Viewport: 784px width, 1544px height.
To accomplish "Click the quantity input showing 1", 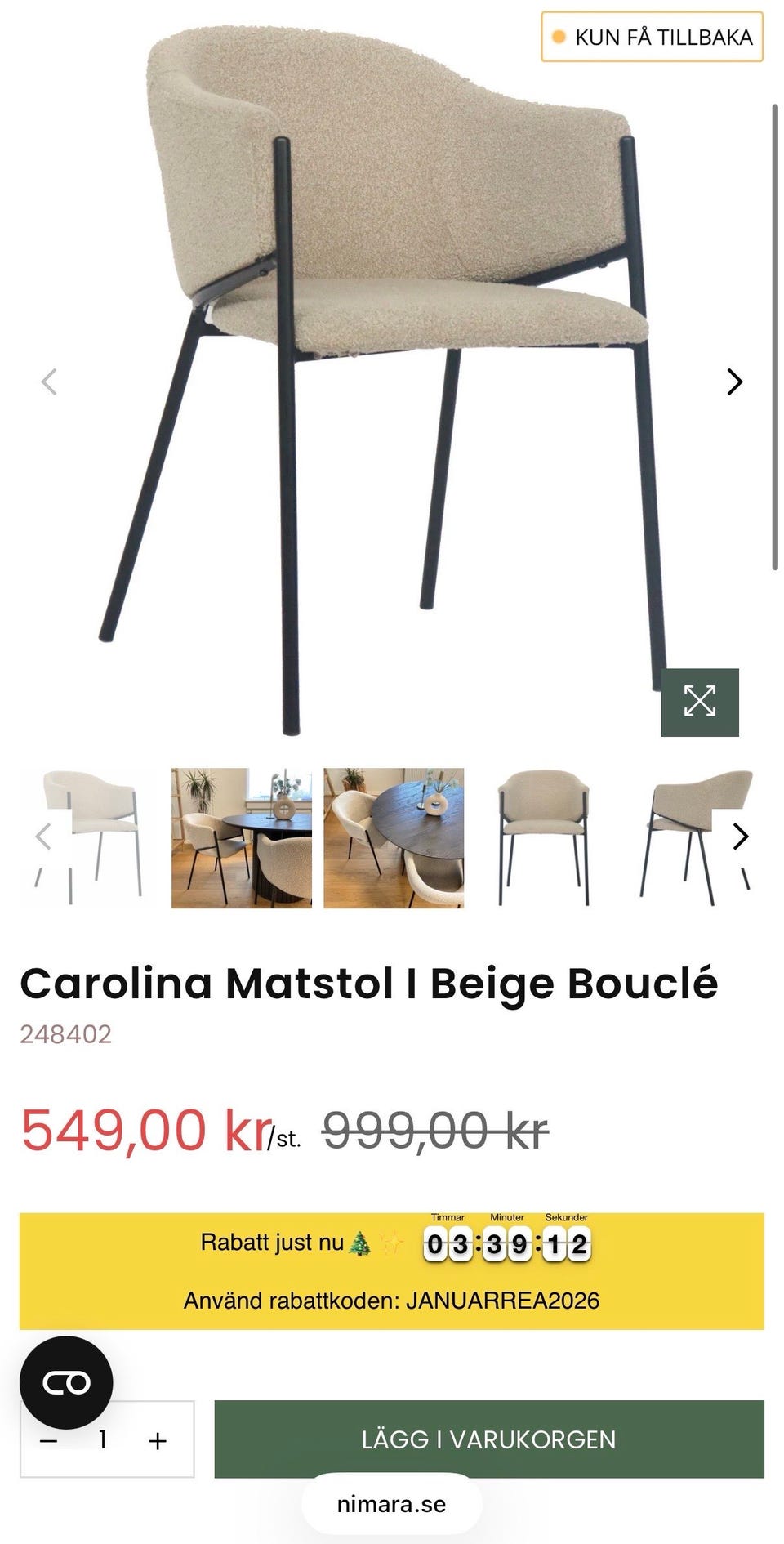I will pyautogui.click(x=102, y=1441).
